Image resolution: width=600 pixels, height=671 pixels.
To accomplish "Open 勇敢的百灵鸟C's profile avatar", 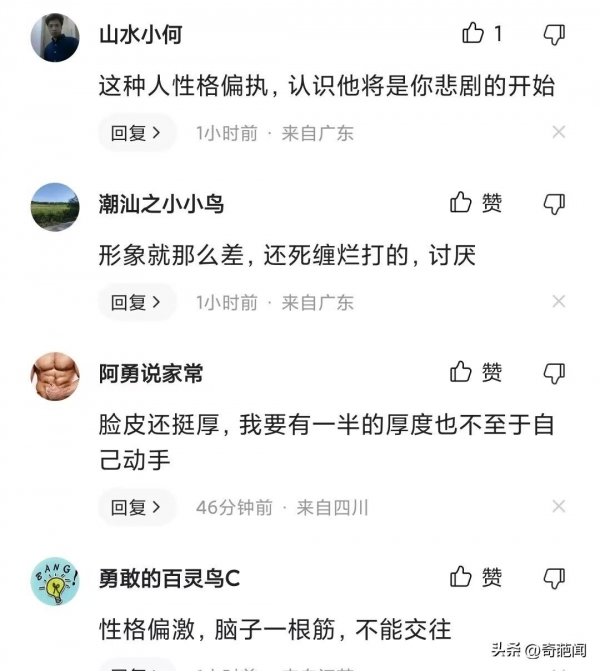I will point(55,581).
